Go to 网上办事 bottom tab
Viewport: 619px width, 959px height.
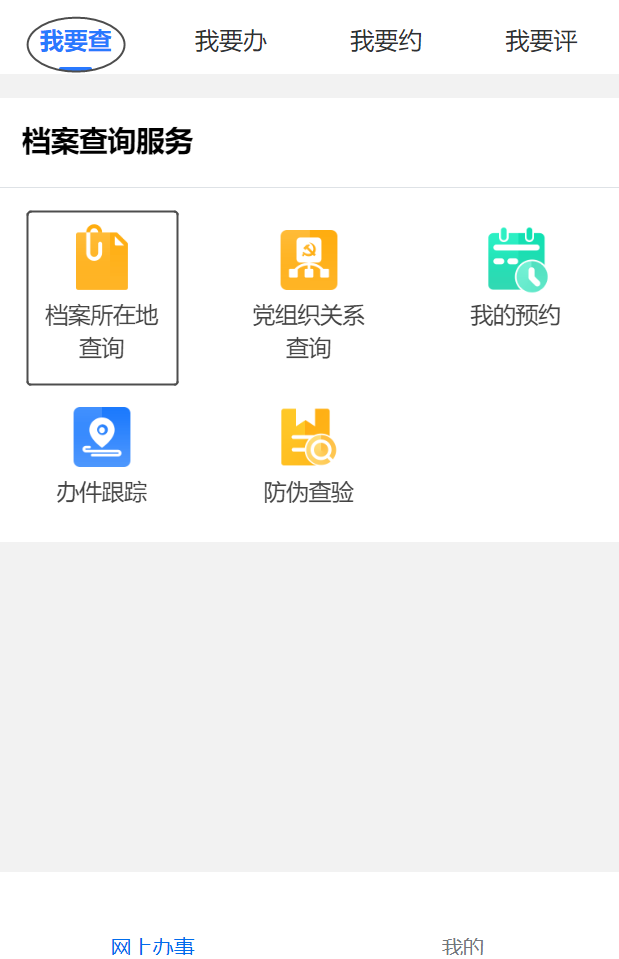tap(153, 945)
